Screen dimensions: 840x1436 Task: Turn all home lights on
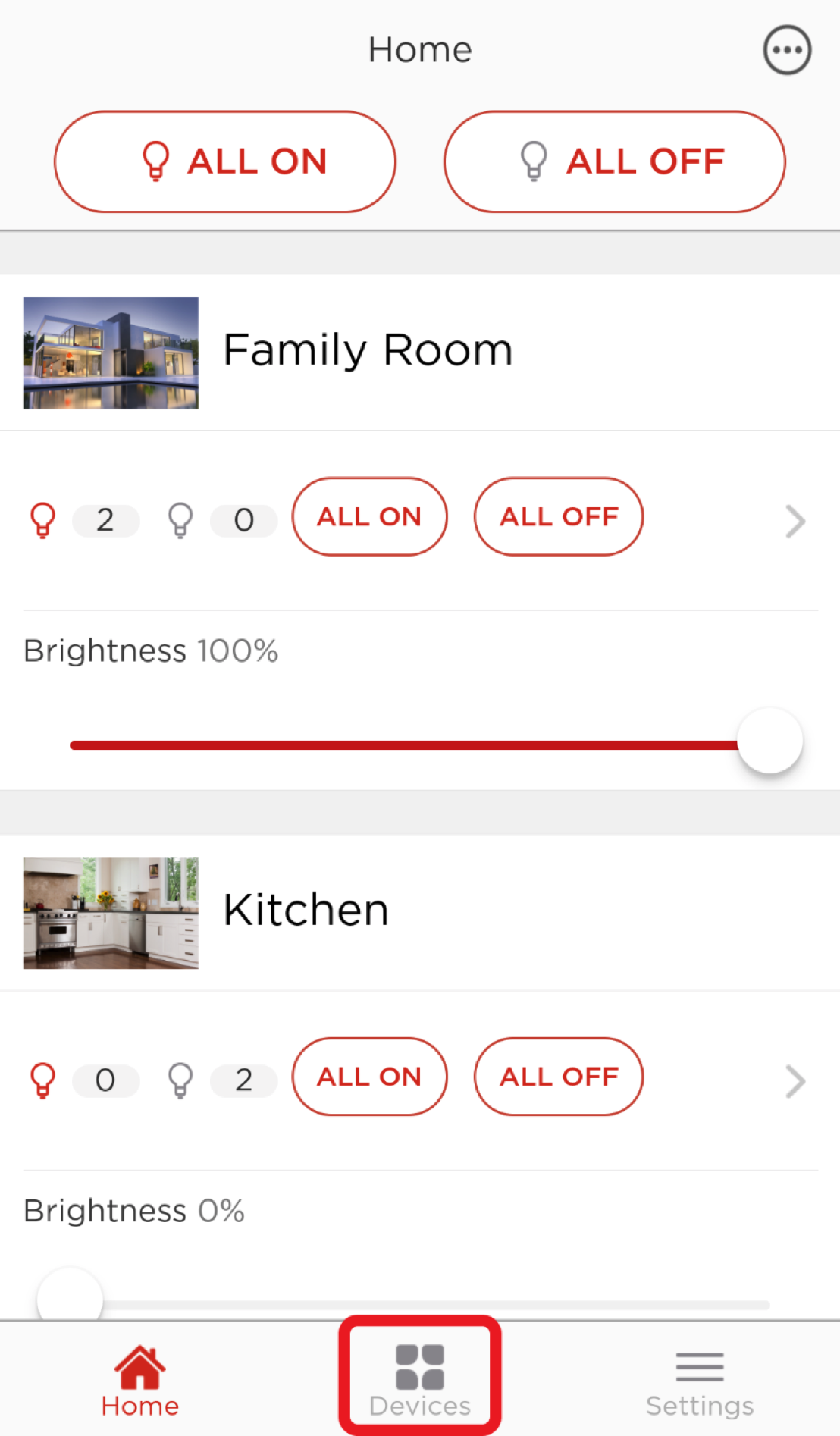[x=225, y=161]
